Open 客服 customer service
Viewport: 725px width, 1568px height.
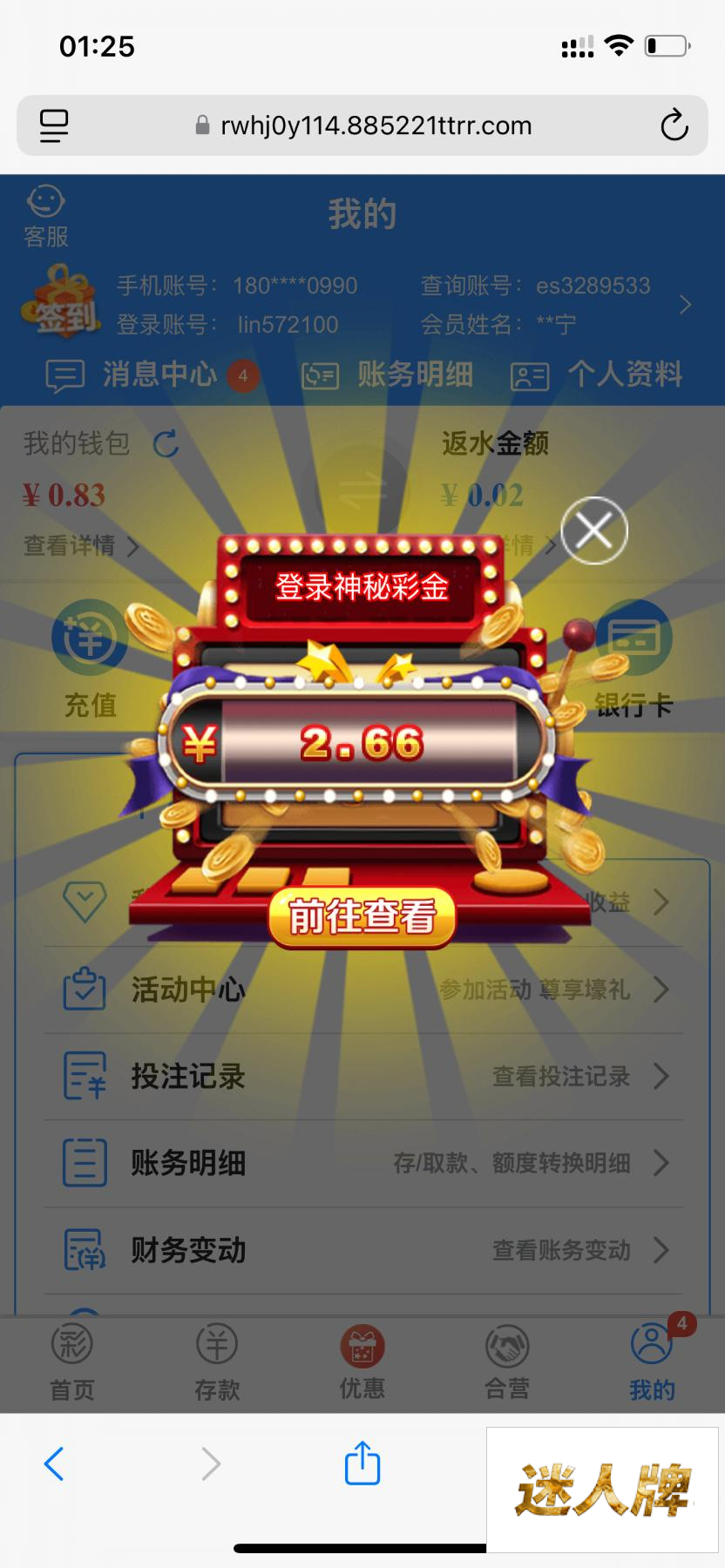coord(45,215)
